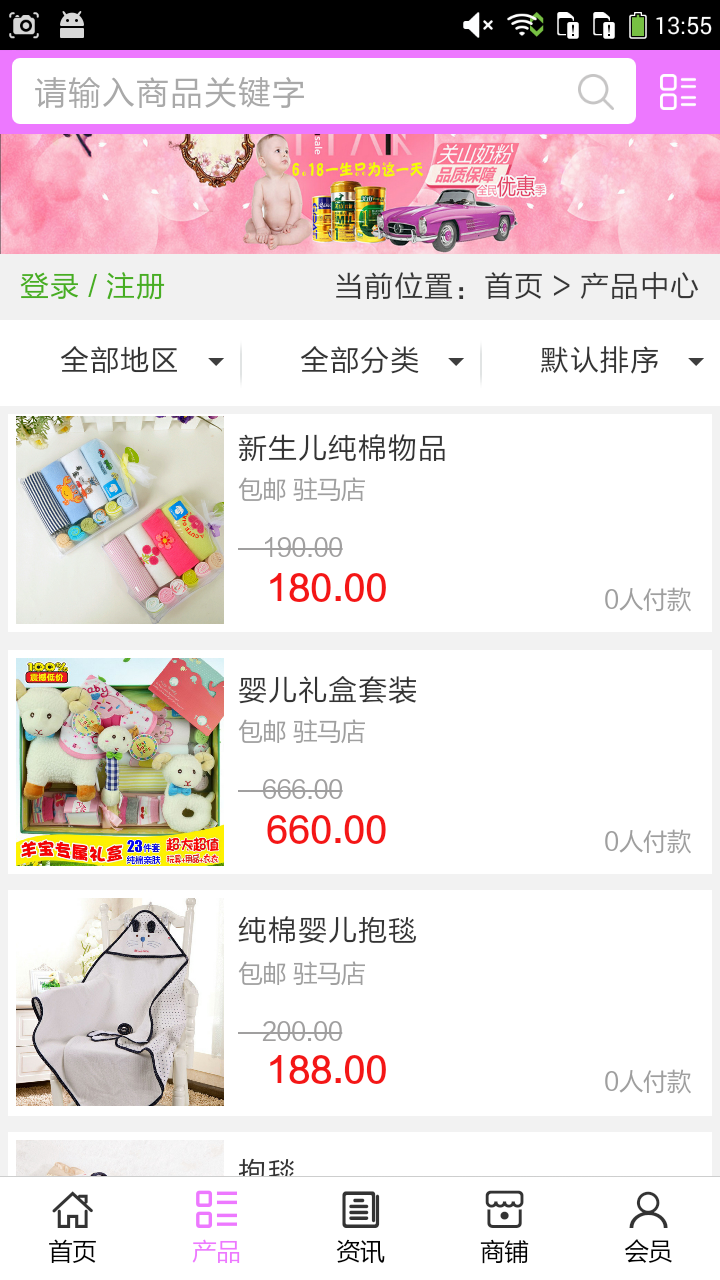Open the pink promotional banner
Viewport: 720px width, 1280px height.
coord(360,193)
